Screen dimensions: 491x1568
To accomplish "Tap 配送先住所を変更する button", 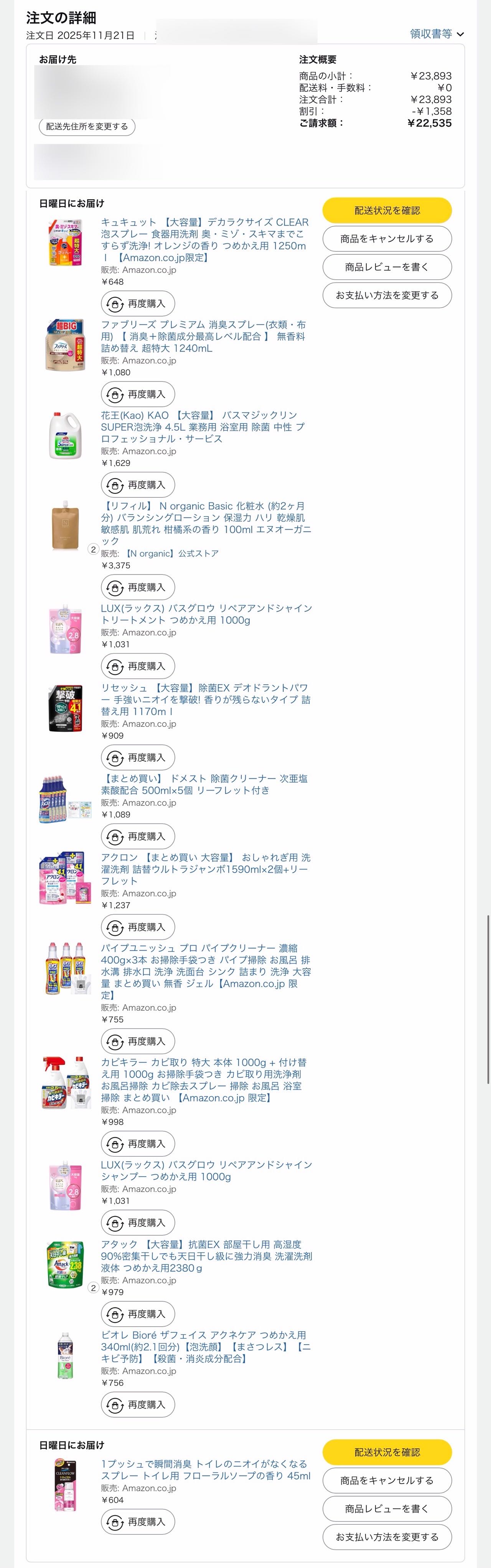I will coord(87,127).
